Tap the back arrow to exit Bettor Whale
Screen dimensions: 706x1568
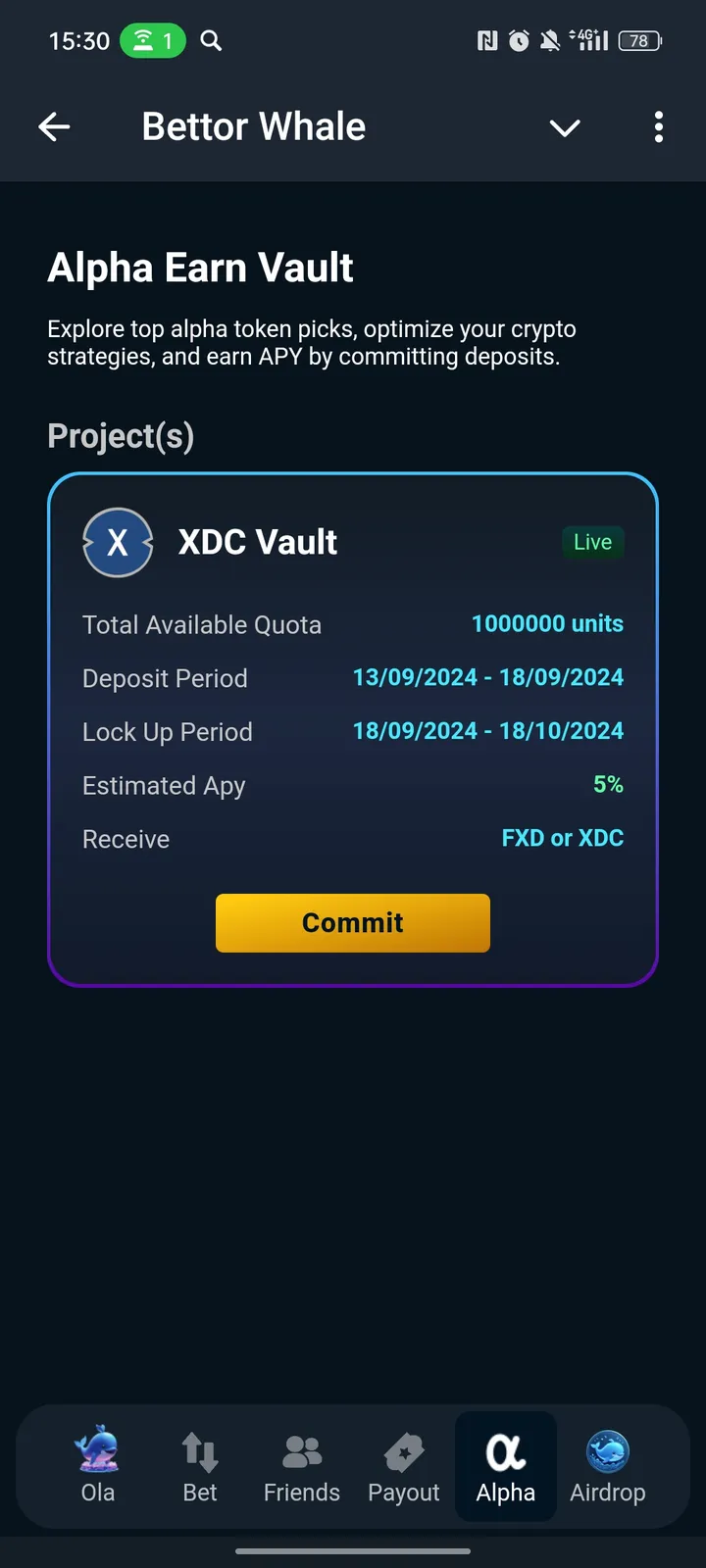pyautogui.click(x=54, y=126)
